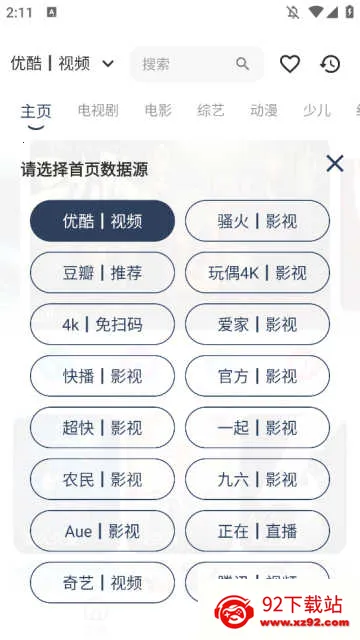The width and height of the screenshot is (360, 640).
Task: Select 玩偶4K｜影视 source
Action: [257, 273]
